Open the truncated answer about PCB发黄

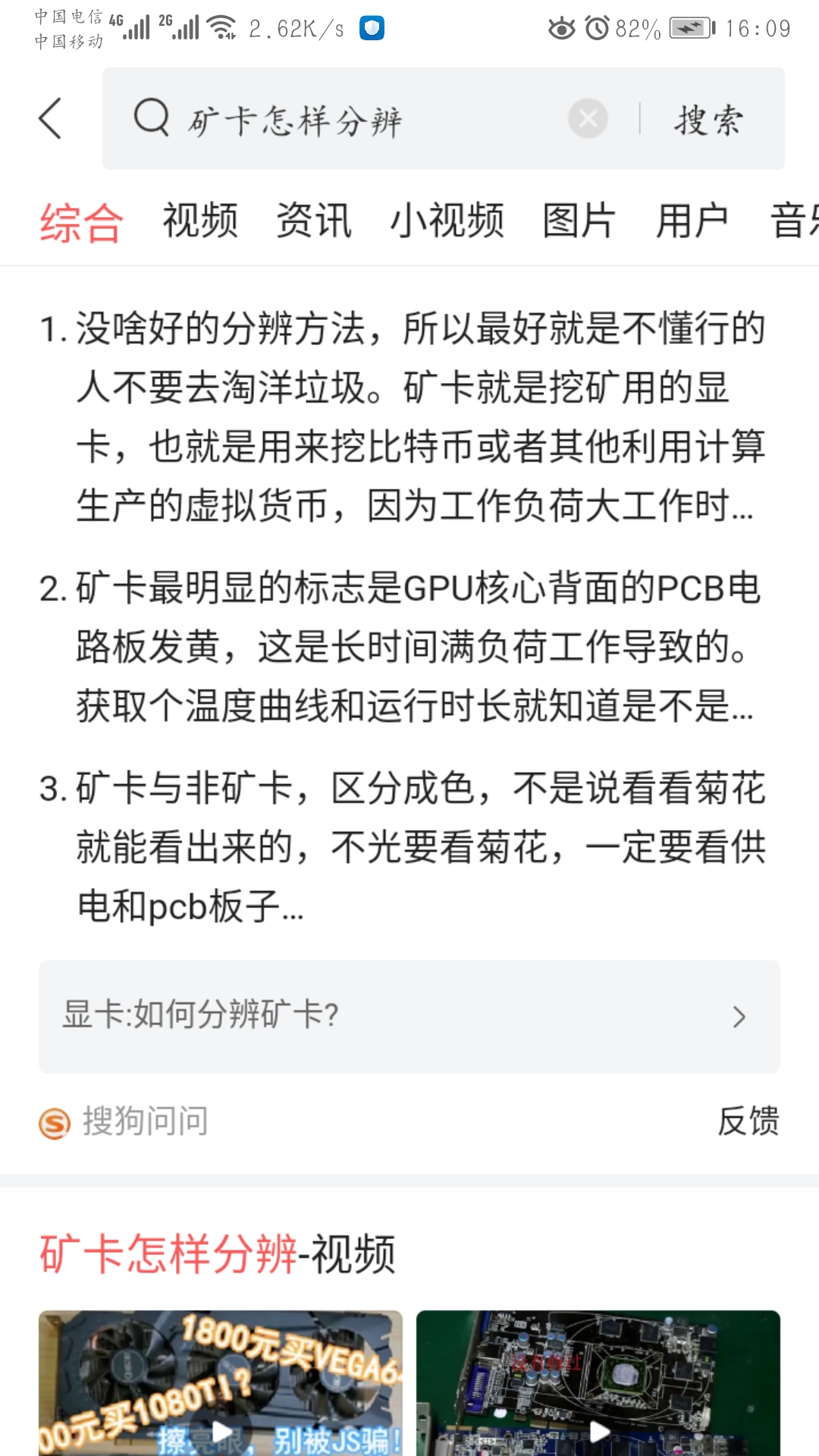409,648
